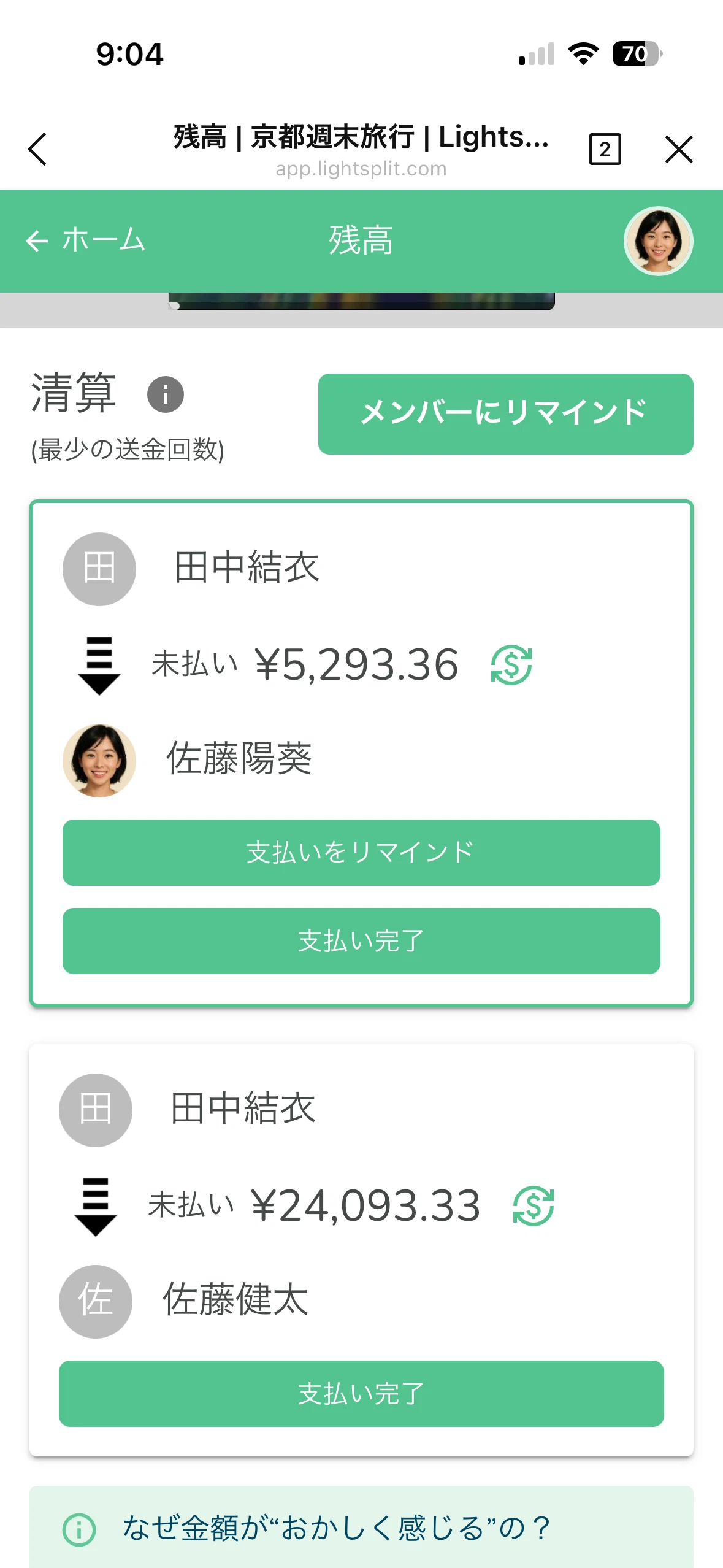
Task: Click 田中結衣's initial avatar in the first card
Action: (x=98, y=568)
